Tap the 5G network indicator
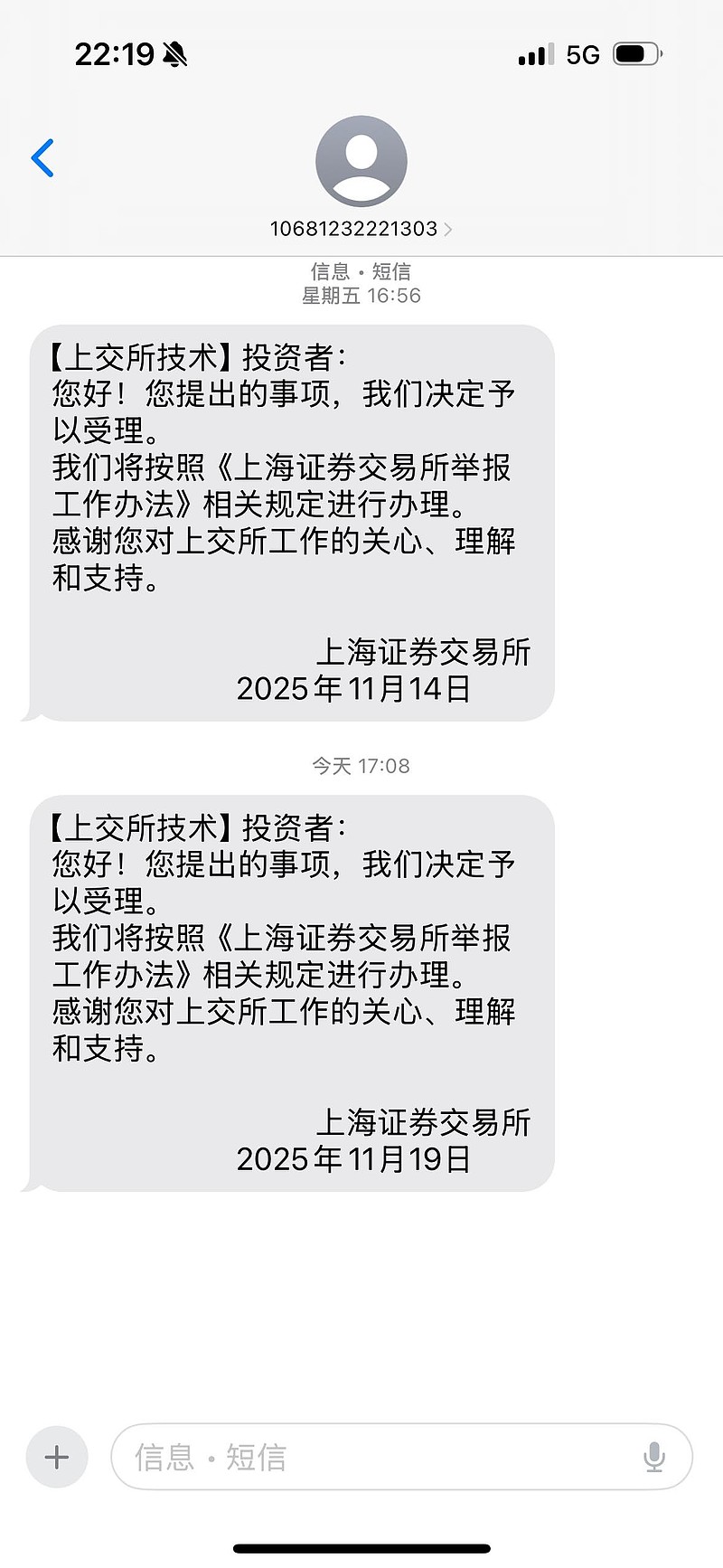The image size is (723, 1568). click(x=584, y=53)
